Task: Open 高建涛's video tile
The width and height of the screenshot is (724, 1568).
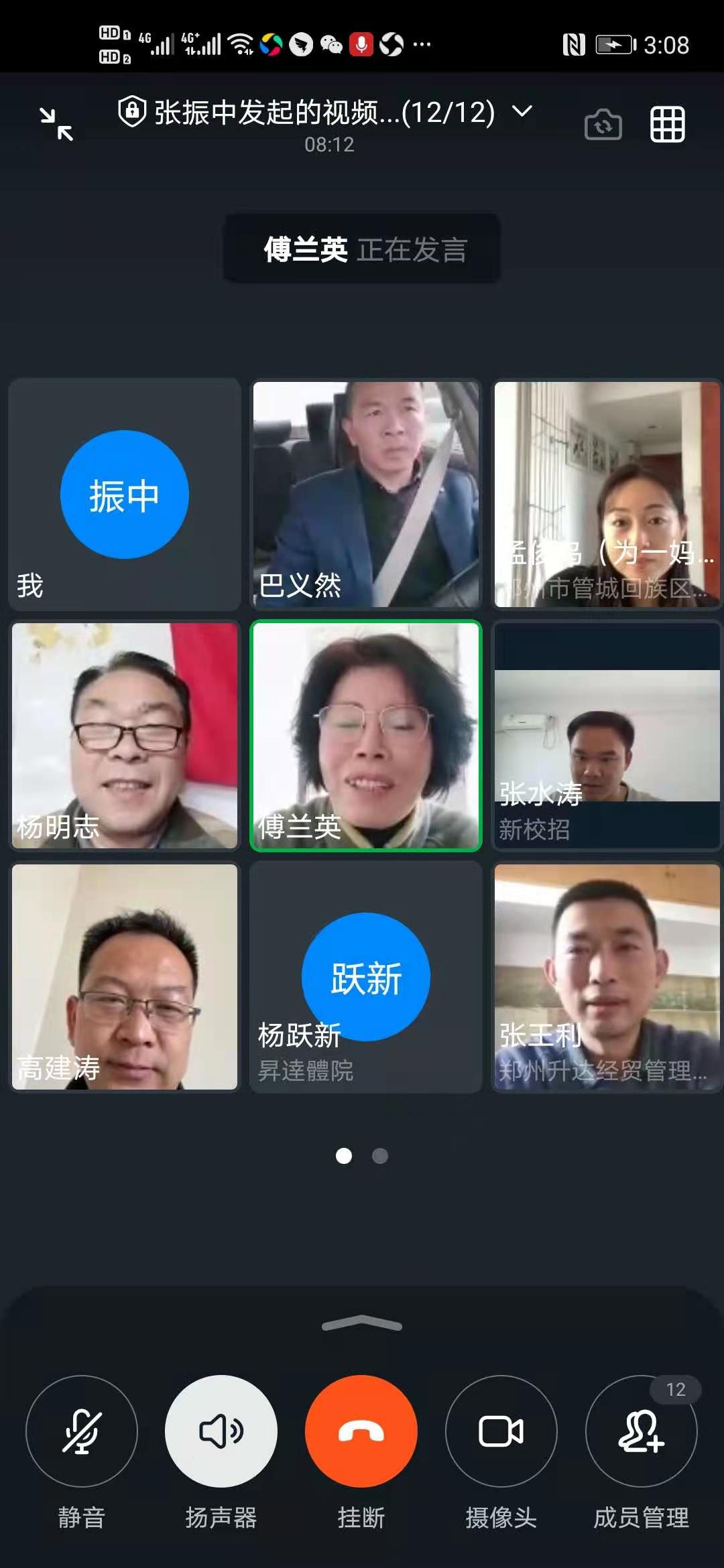Action: coord(125,977)
